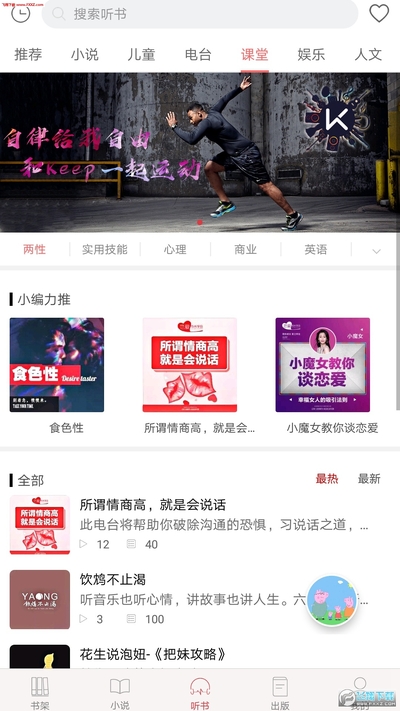Image resolution: width=400 pixels, height=711 pixels.
Task: Open the Keep running banner
Action: pos(200,152)
